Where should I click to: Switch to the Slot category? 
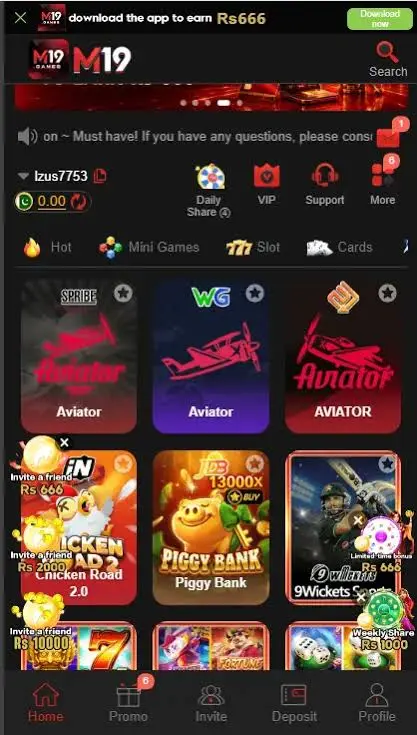[x=253, y=247]
